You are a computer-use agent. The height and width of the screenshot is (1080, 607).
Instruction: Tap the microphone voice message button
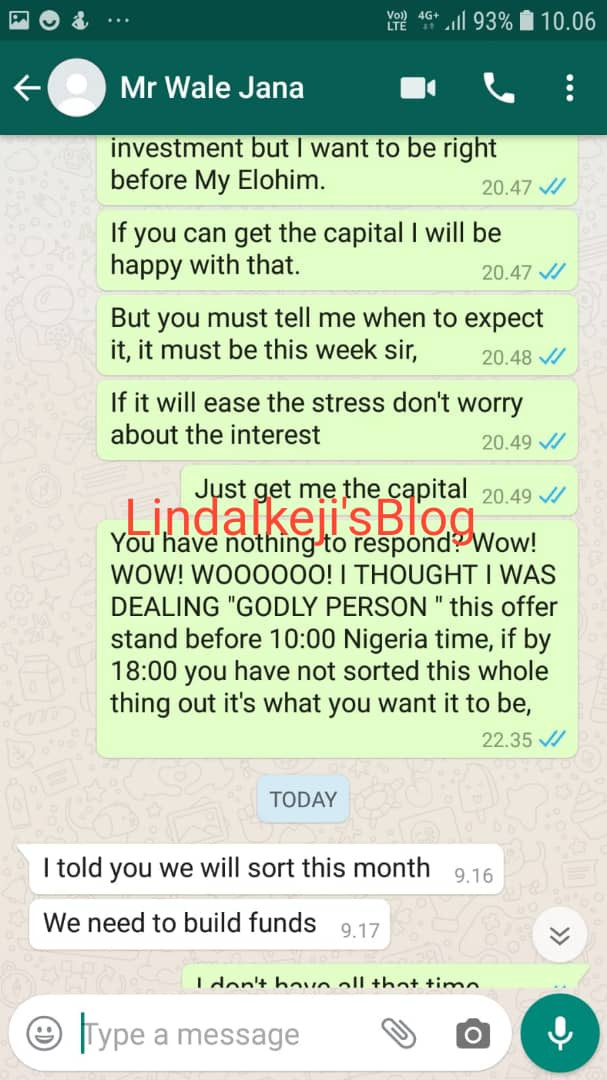pyautogui.click(x=561, y=1034)
